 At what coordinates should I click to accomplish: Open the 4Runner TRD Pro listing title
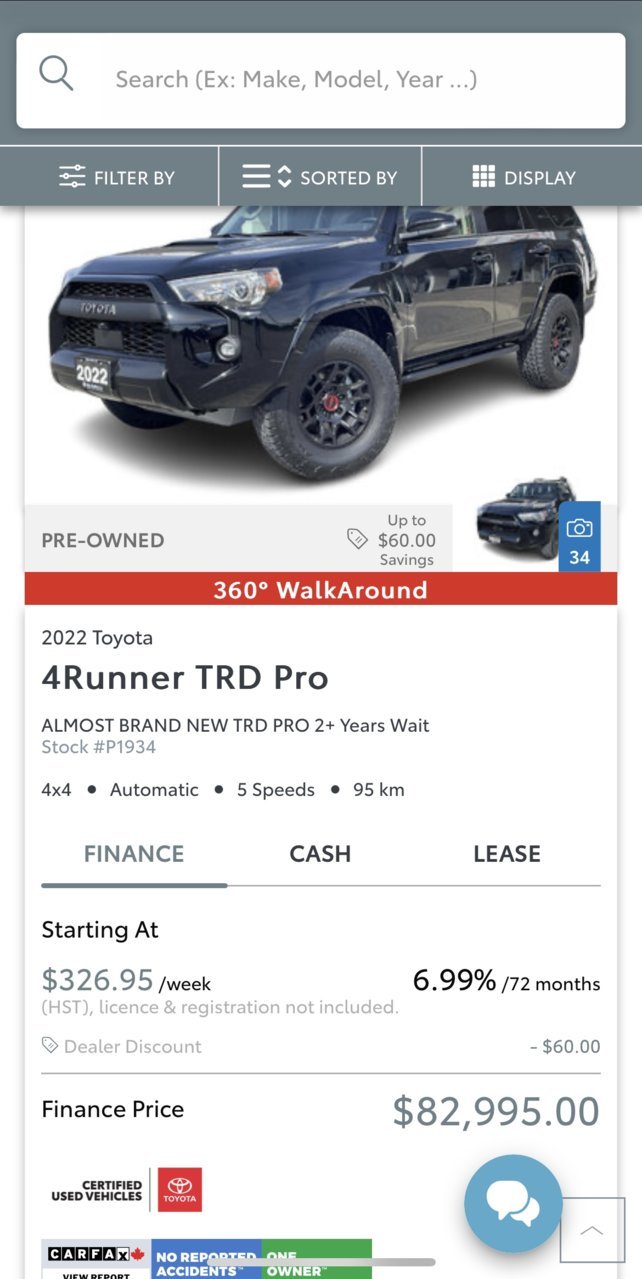[185, 678]
